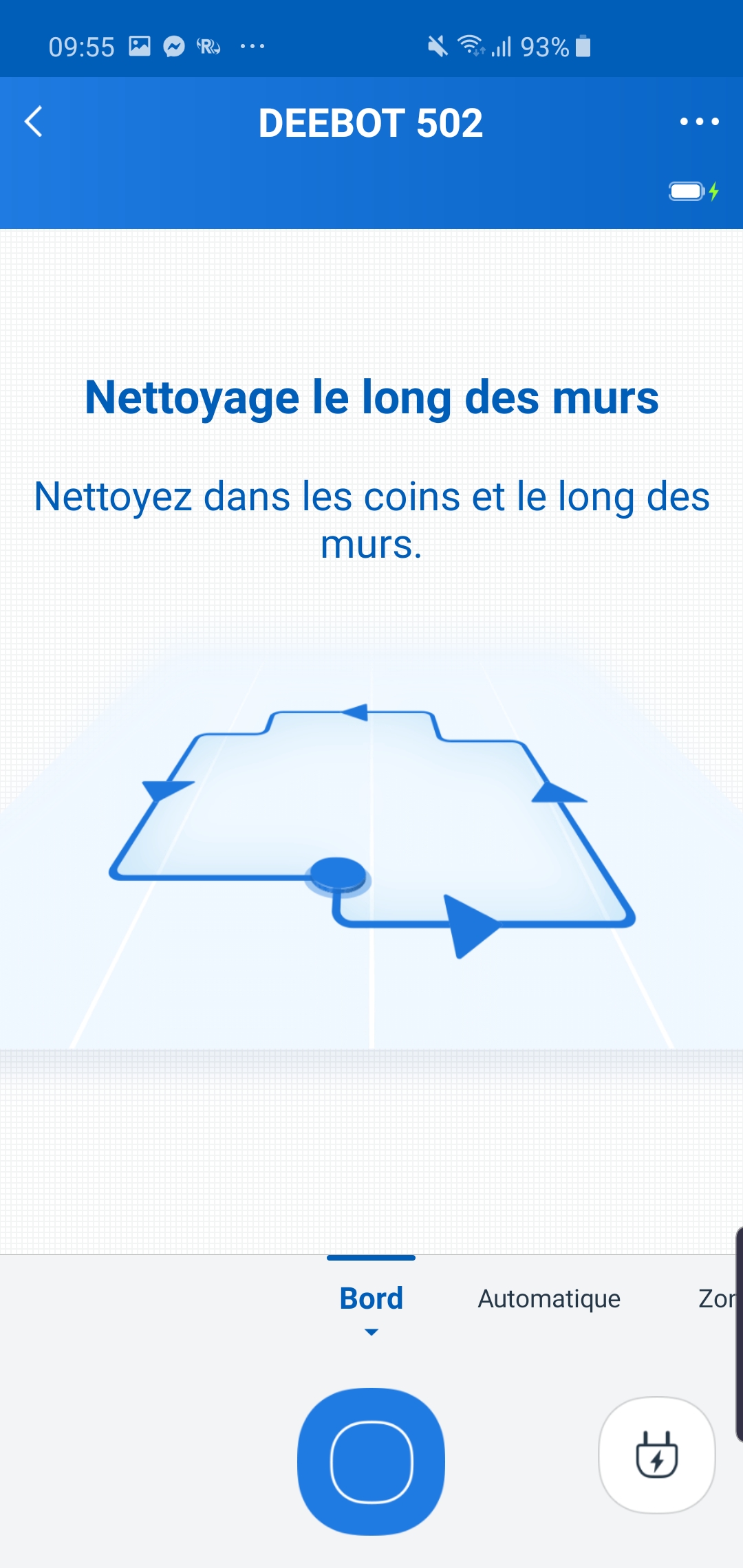
Task: Send robot back to charging dock
Action: tap(657, 1455)
